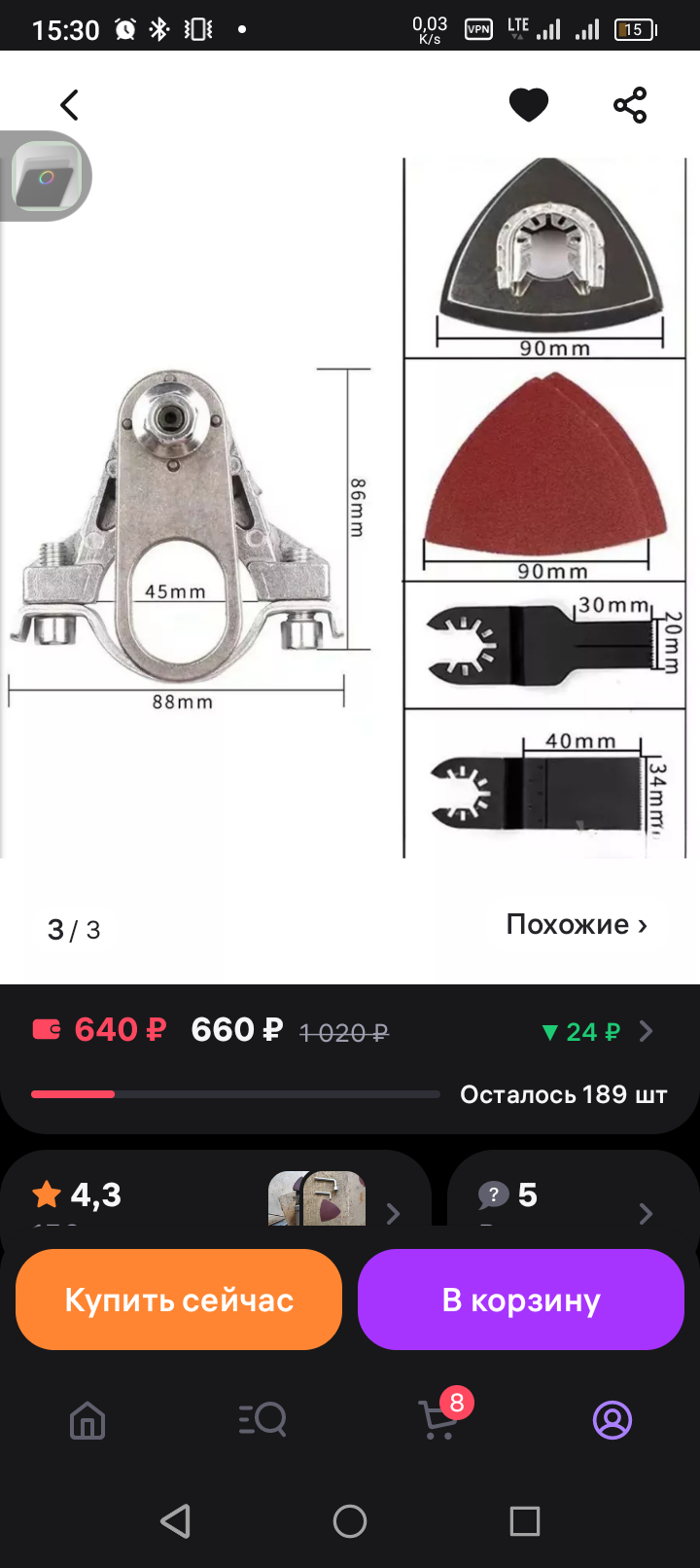Tap the system back button
Image resolution: width=700 pixels, height=1568 pixels.
175,1520
